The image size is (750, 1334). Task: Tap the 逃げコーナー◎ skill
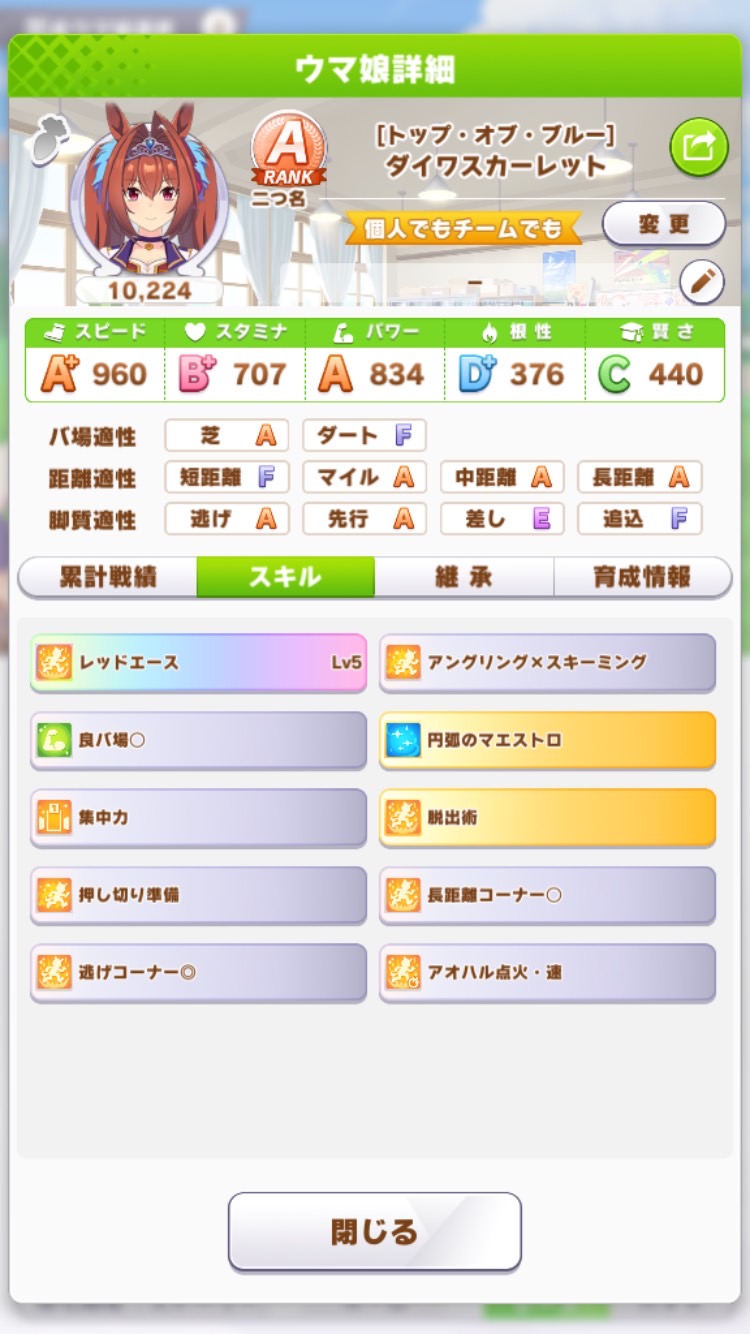[199, 972]
